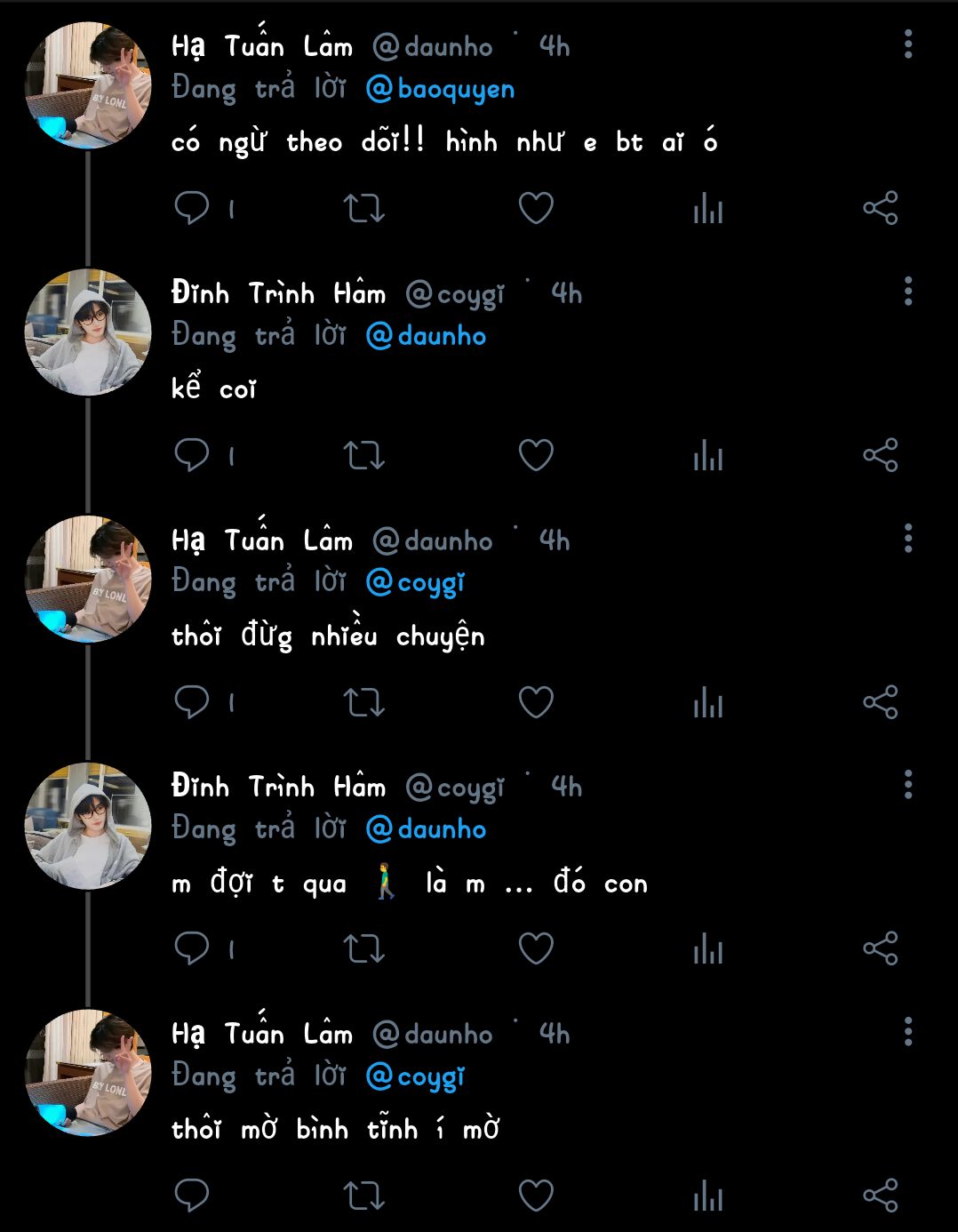Open @daunho link under the "kể coi" tweet
This screenshot has height=1232, width=958.
426,336
